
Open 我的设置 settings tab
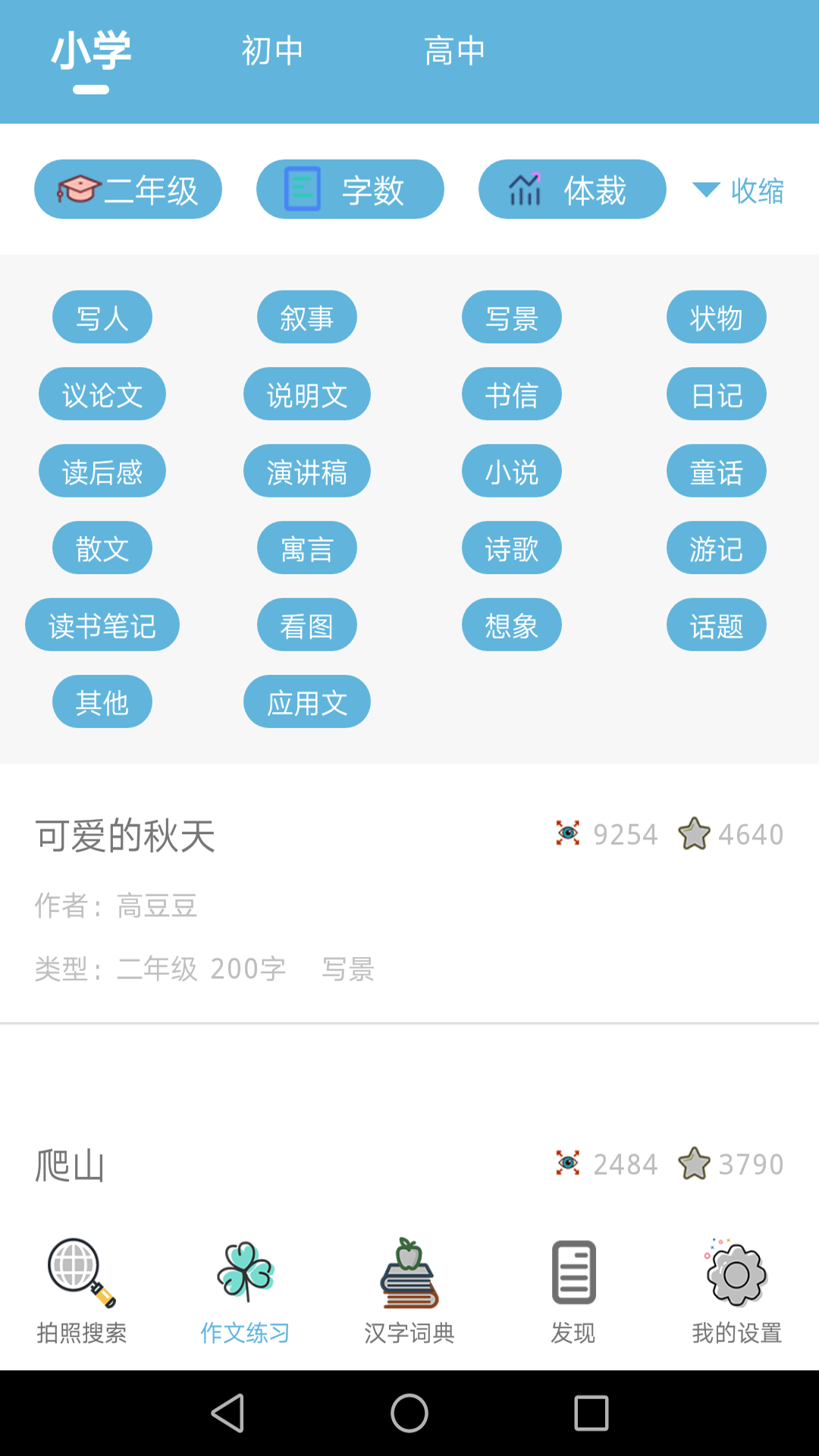[737, 1291]
